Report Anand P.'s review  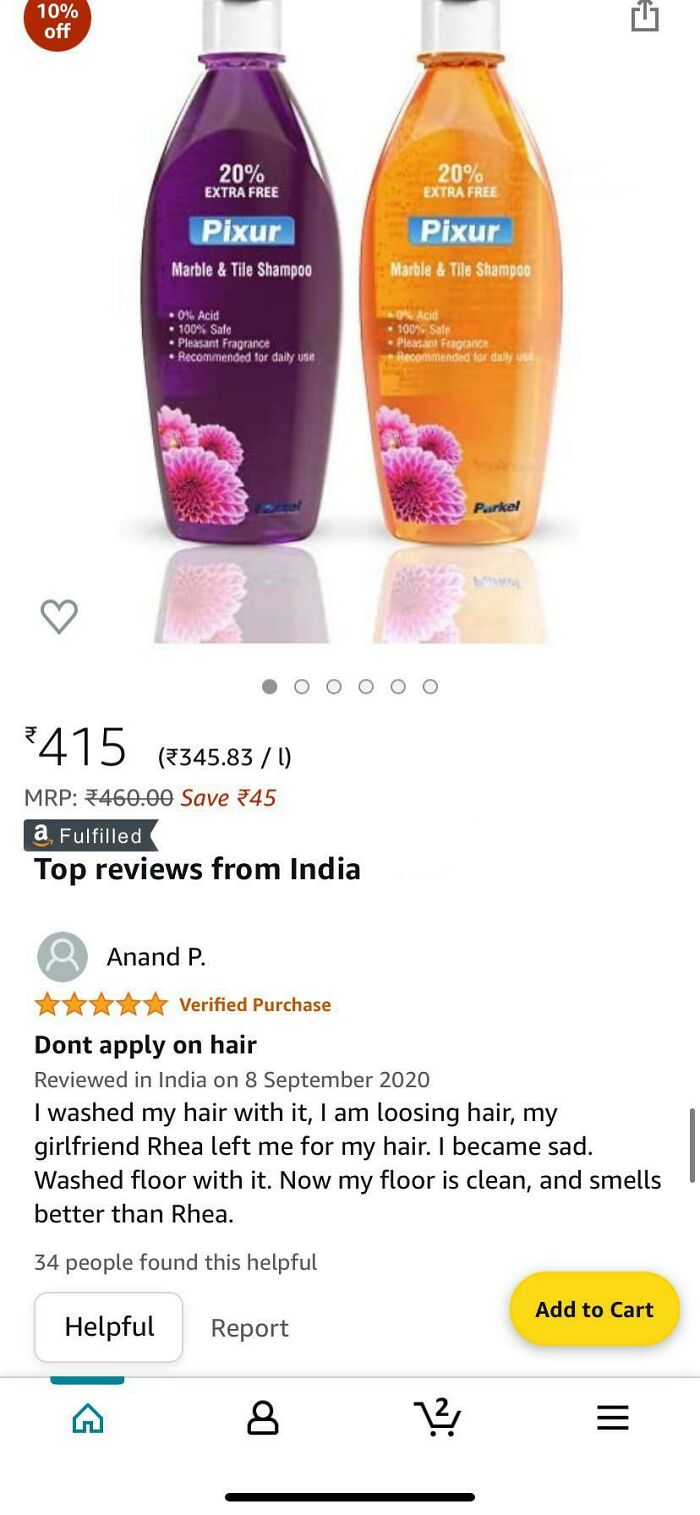pos(249,1328)
